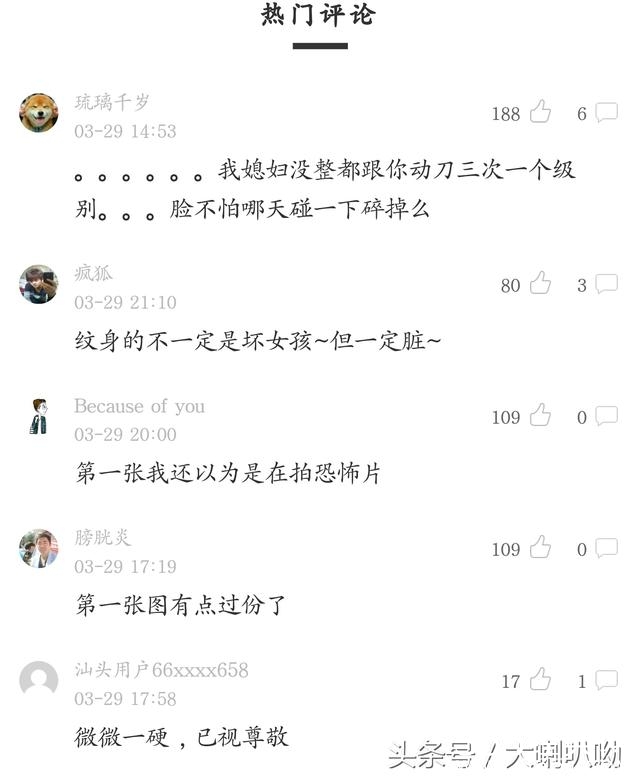Reply to 膀胱炎's comment

606,548
